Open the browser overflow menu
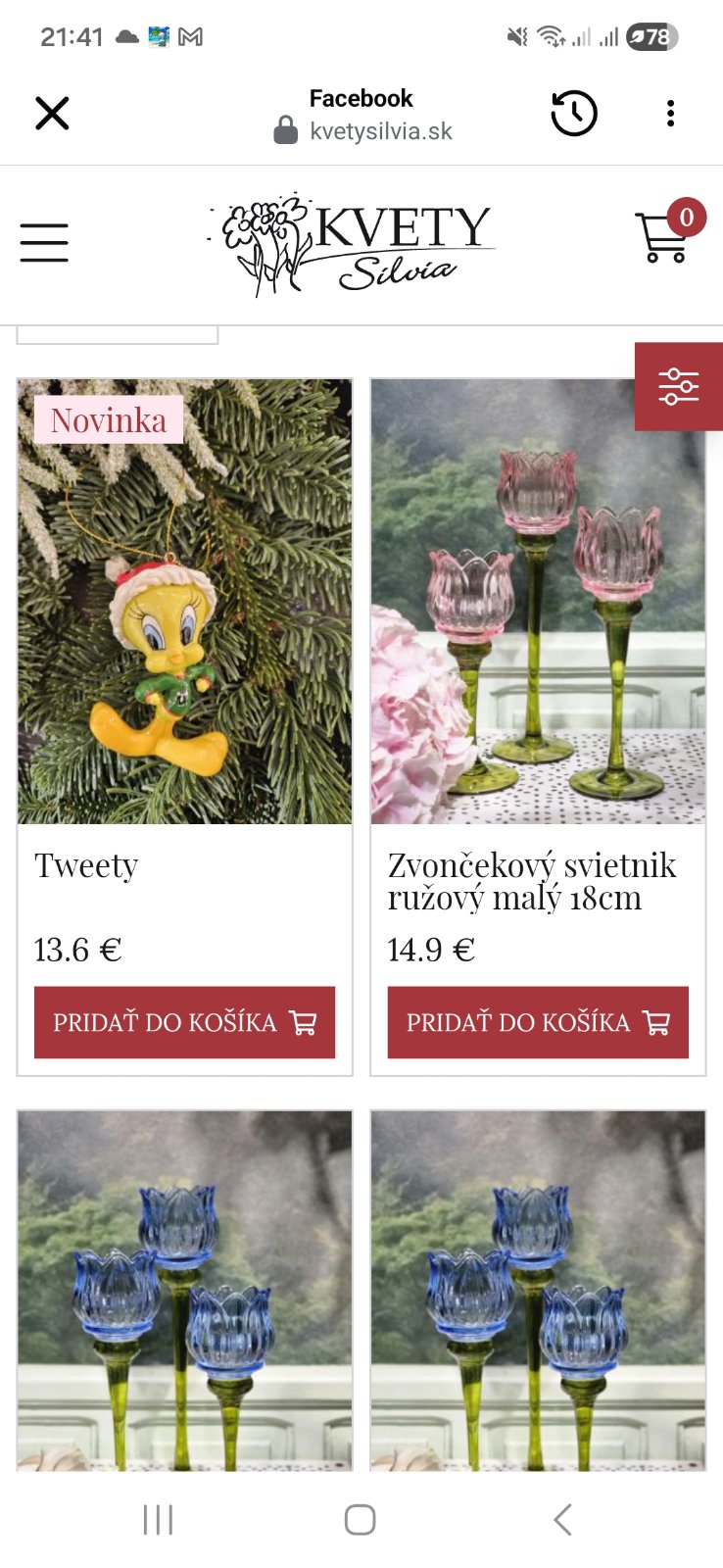The height and width of the screenshot is (1568, 723). (x=670, y=114)
